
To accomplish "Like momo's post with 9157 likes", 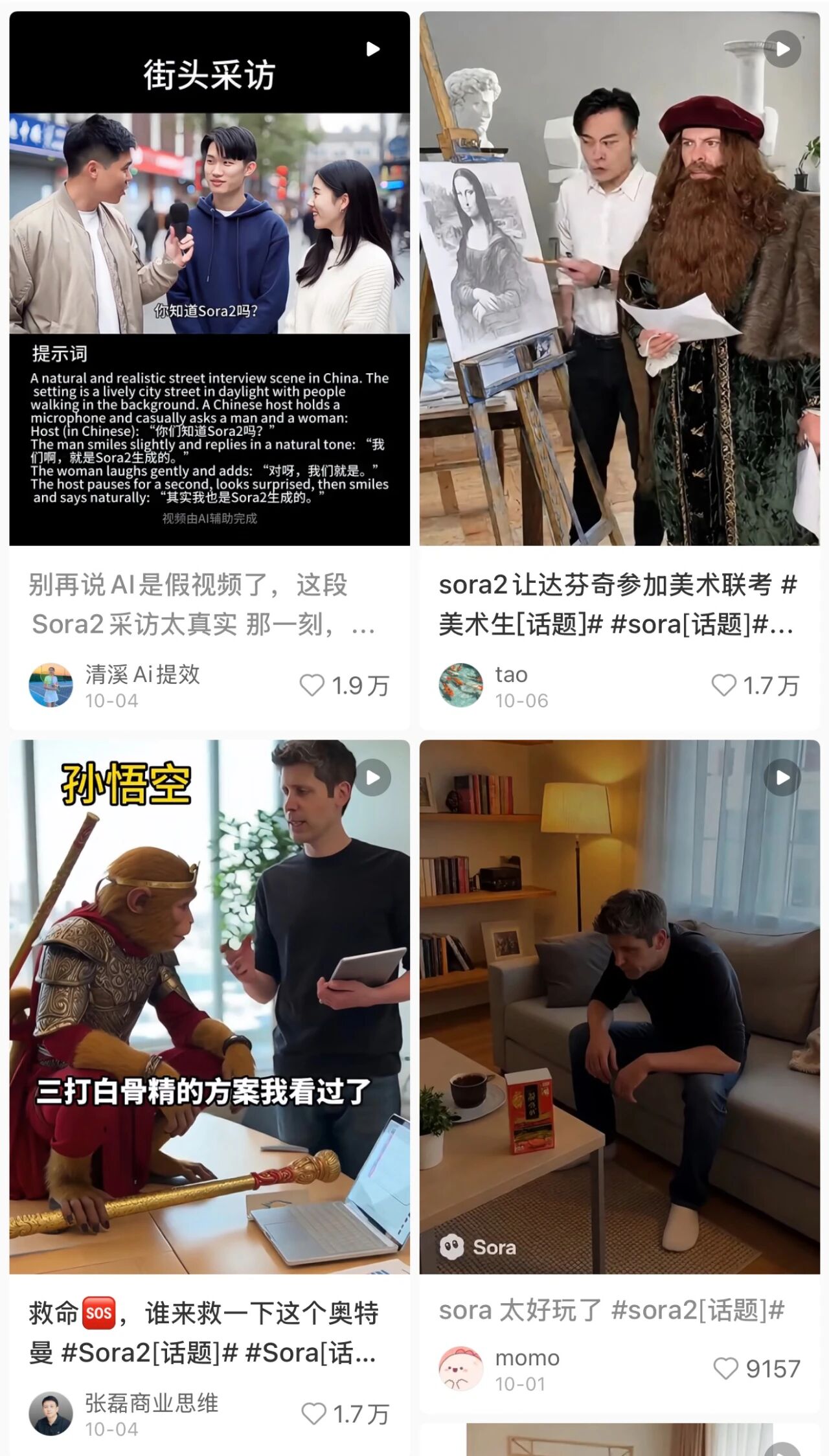I will (x=725, y=1369).
